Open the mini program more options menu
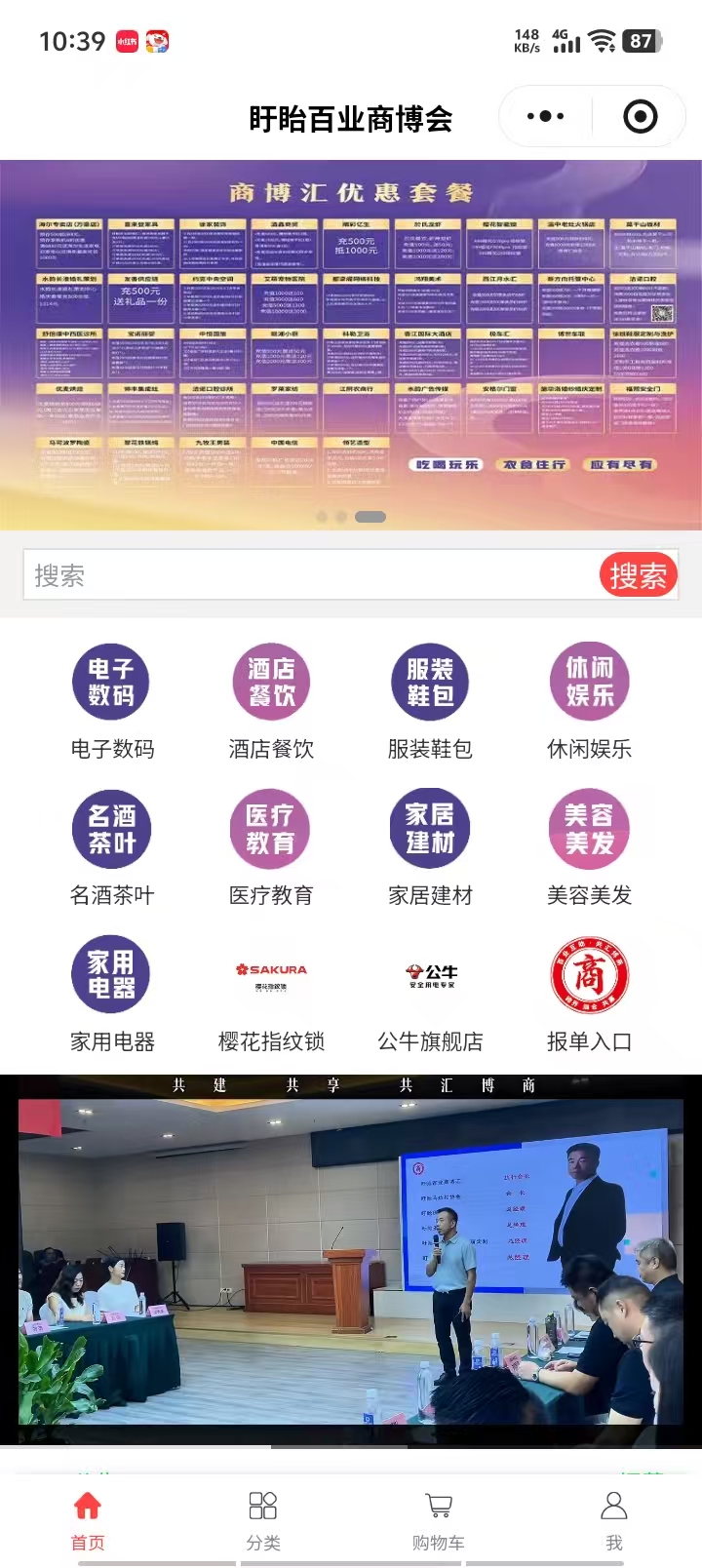This screenshot has height=1568, width=702. pos(545,117)
